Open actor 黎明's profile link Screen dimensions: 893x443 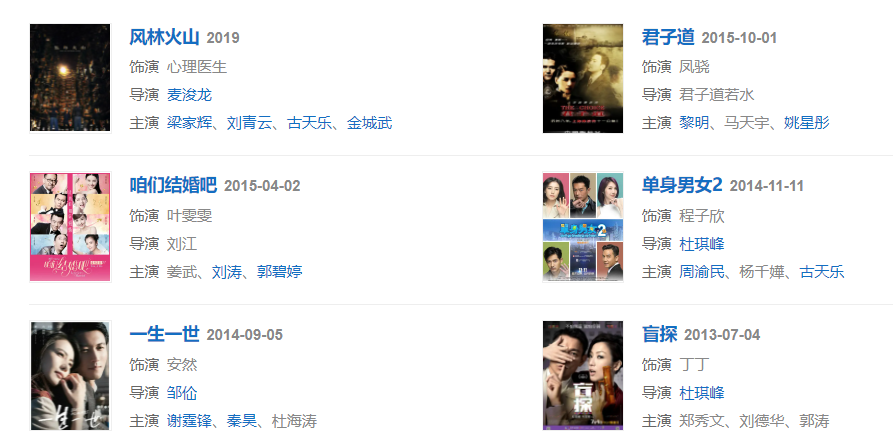coord(694,123)
